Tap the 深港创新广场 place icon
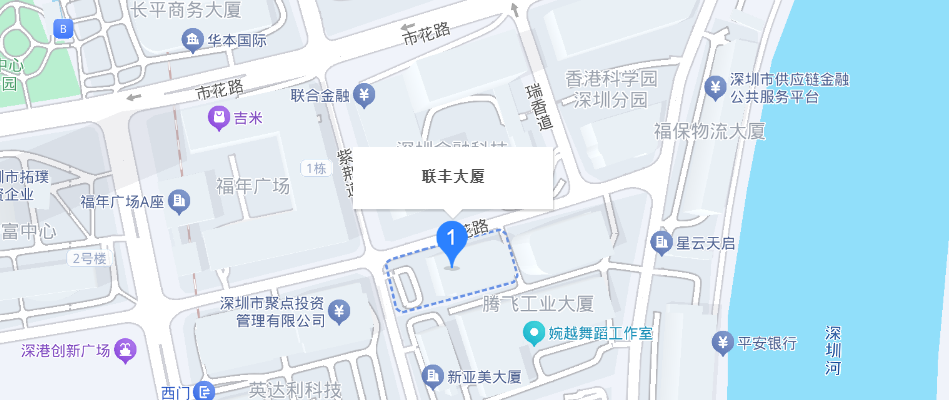 (x=127, y=350)
